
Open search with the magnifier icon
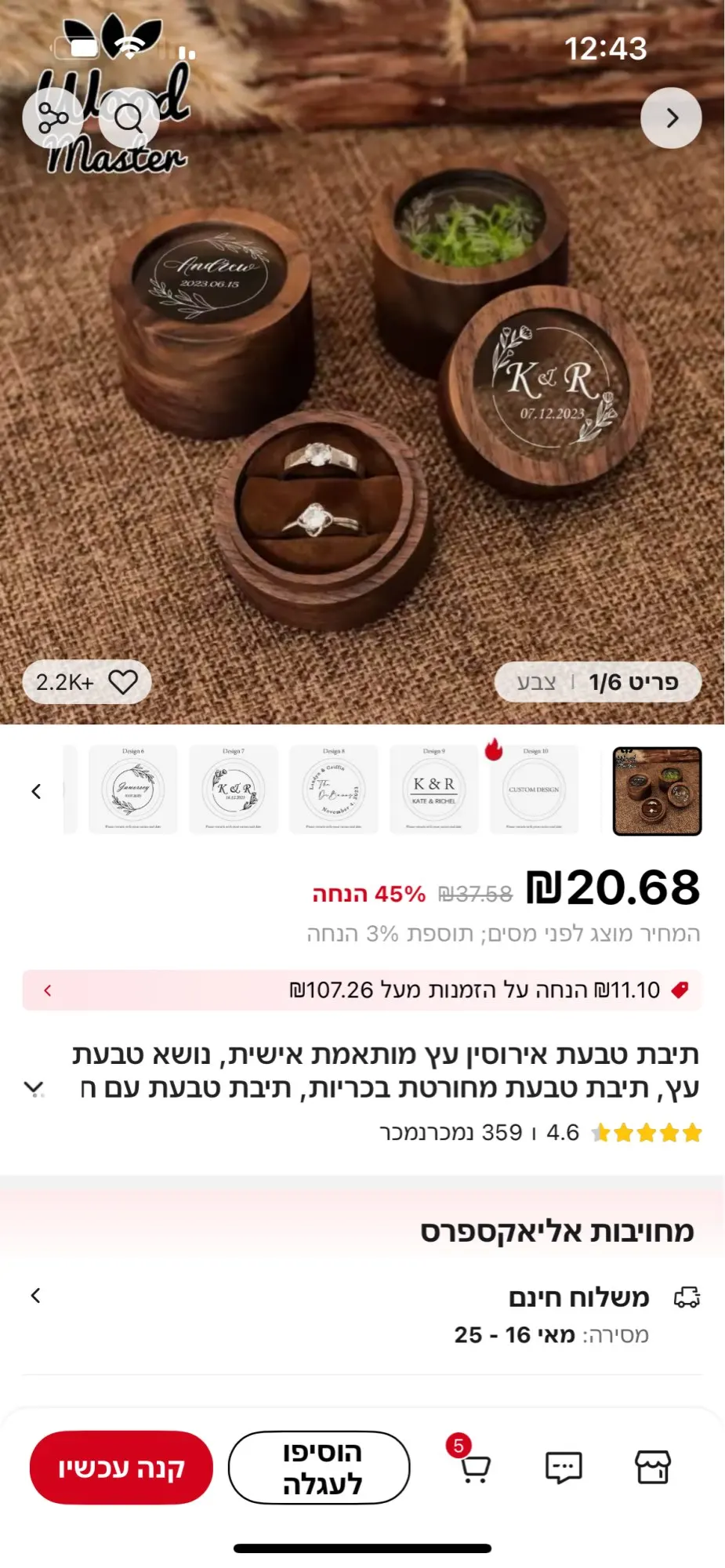129,118
